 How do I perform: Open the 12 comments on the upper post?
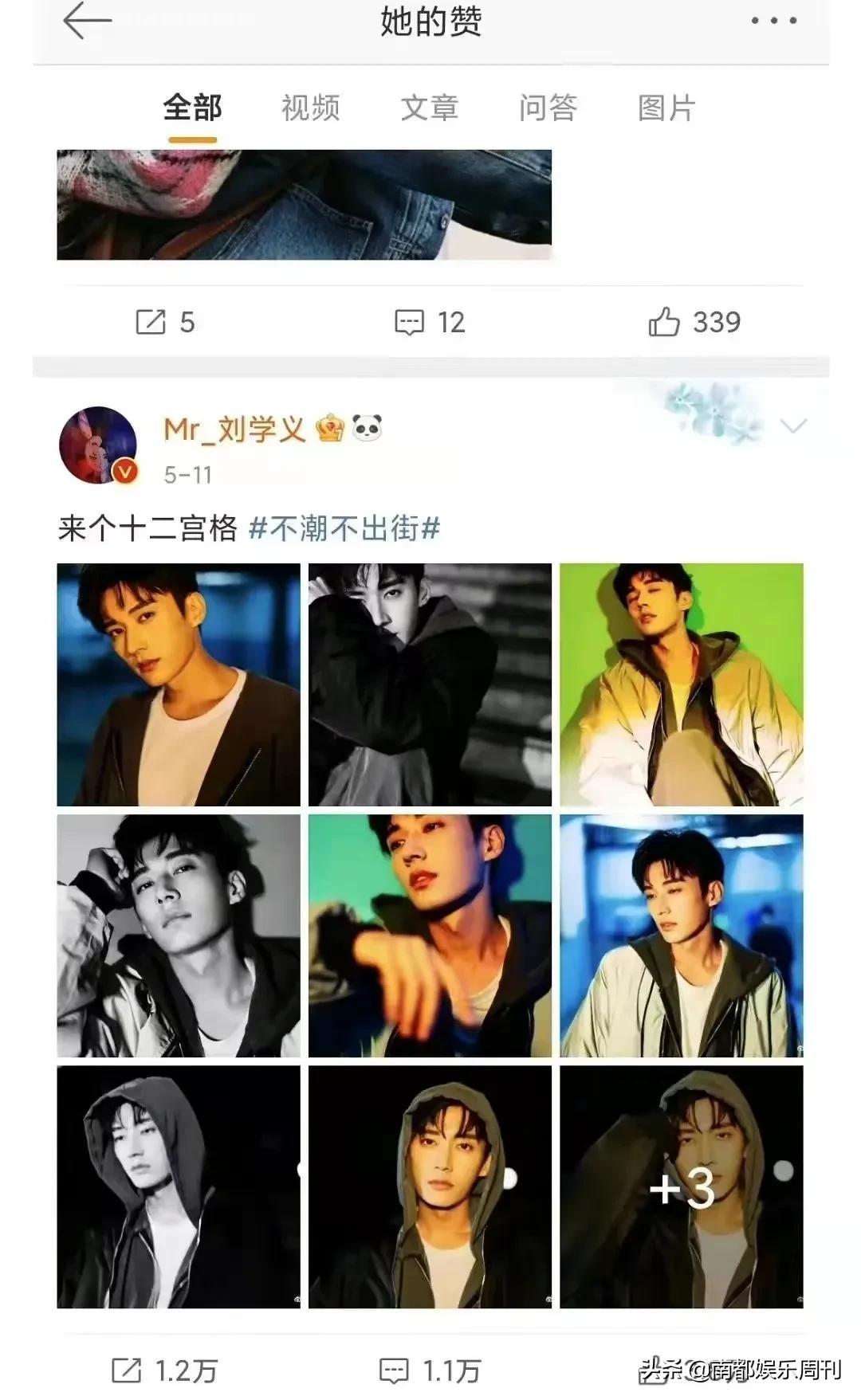point(430,322)
